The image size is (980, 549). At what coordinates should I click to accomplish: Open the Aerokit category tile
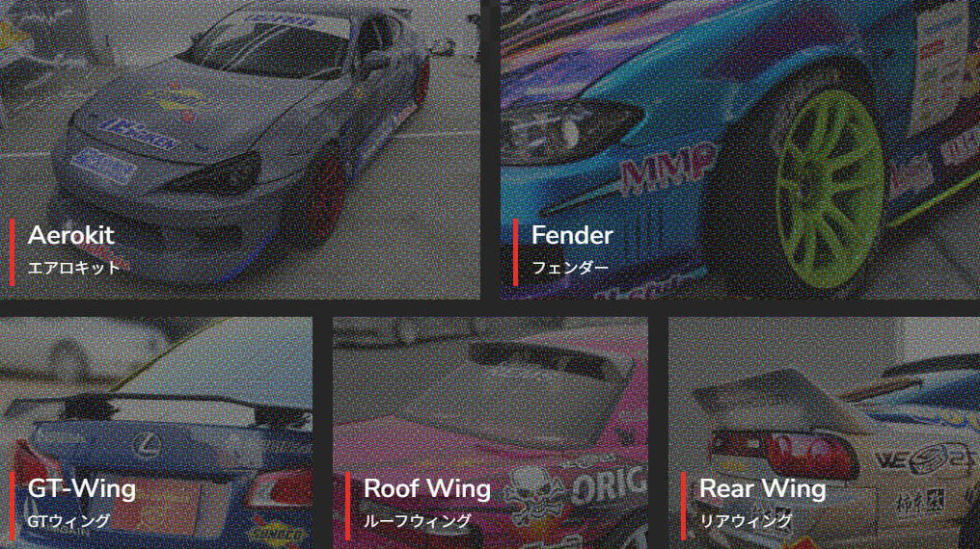240,150
